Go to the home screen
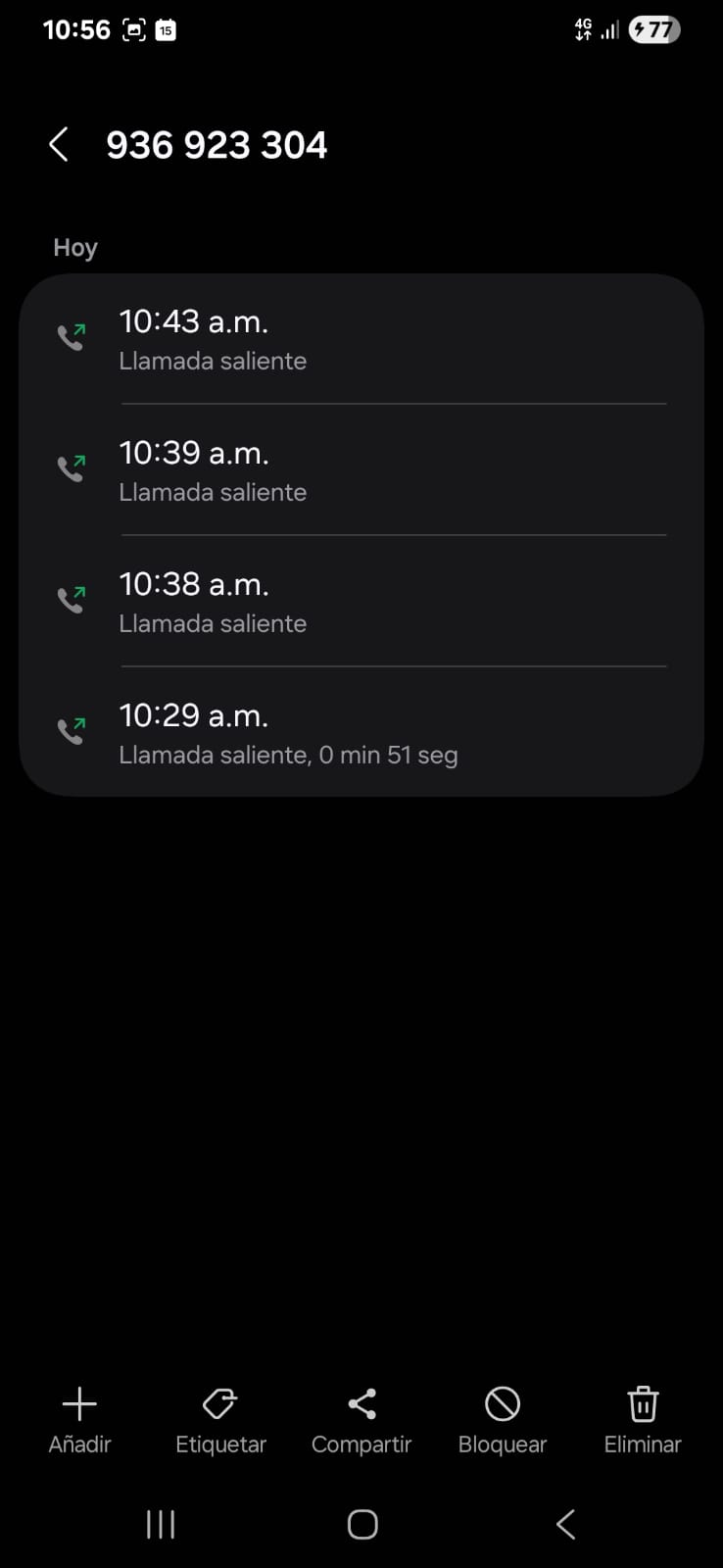 [362, 1524]
